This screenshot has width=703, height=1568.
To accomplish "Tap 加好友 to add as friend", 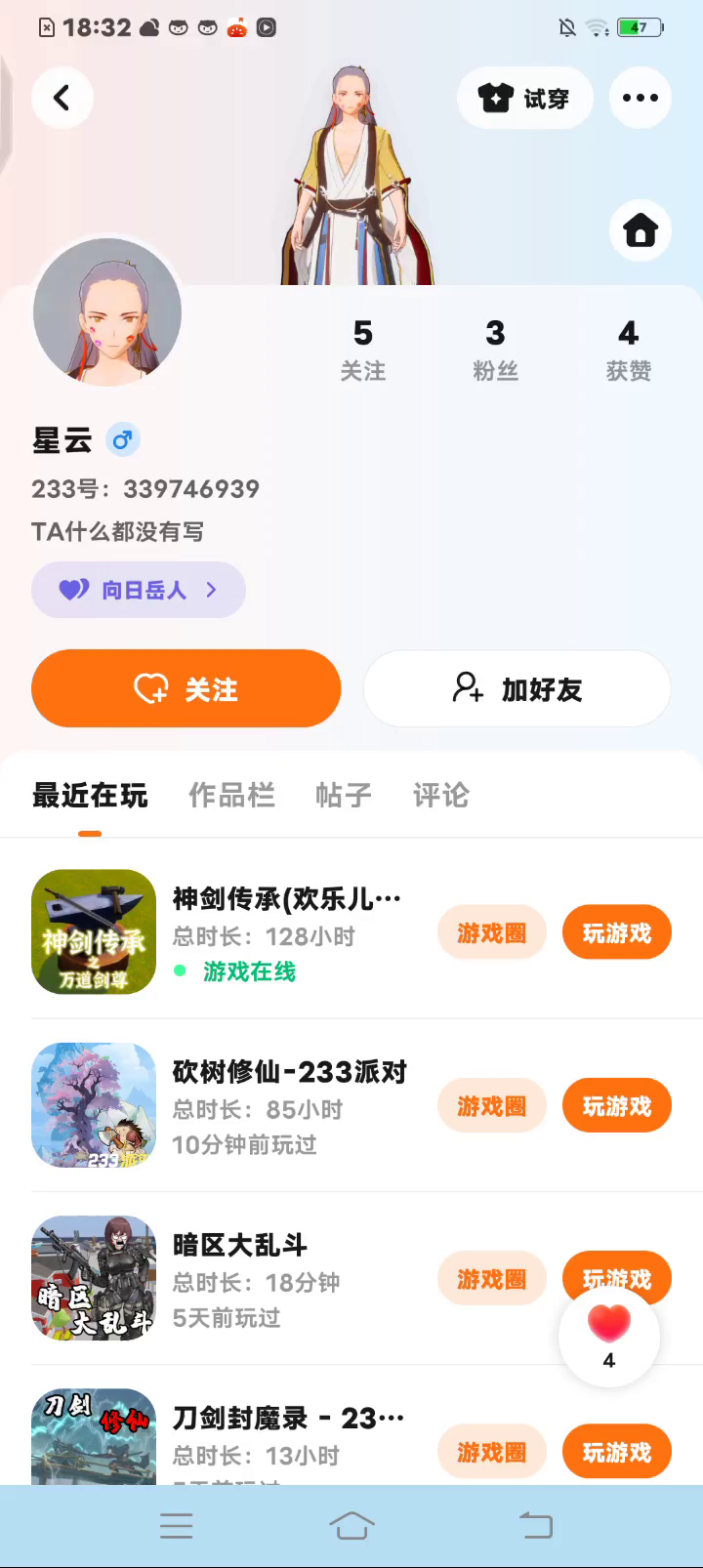I will click(517, 688).
